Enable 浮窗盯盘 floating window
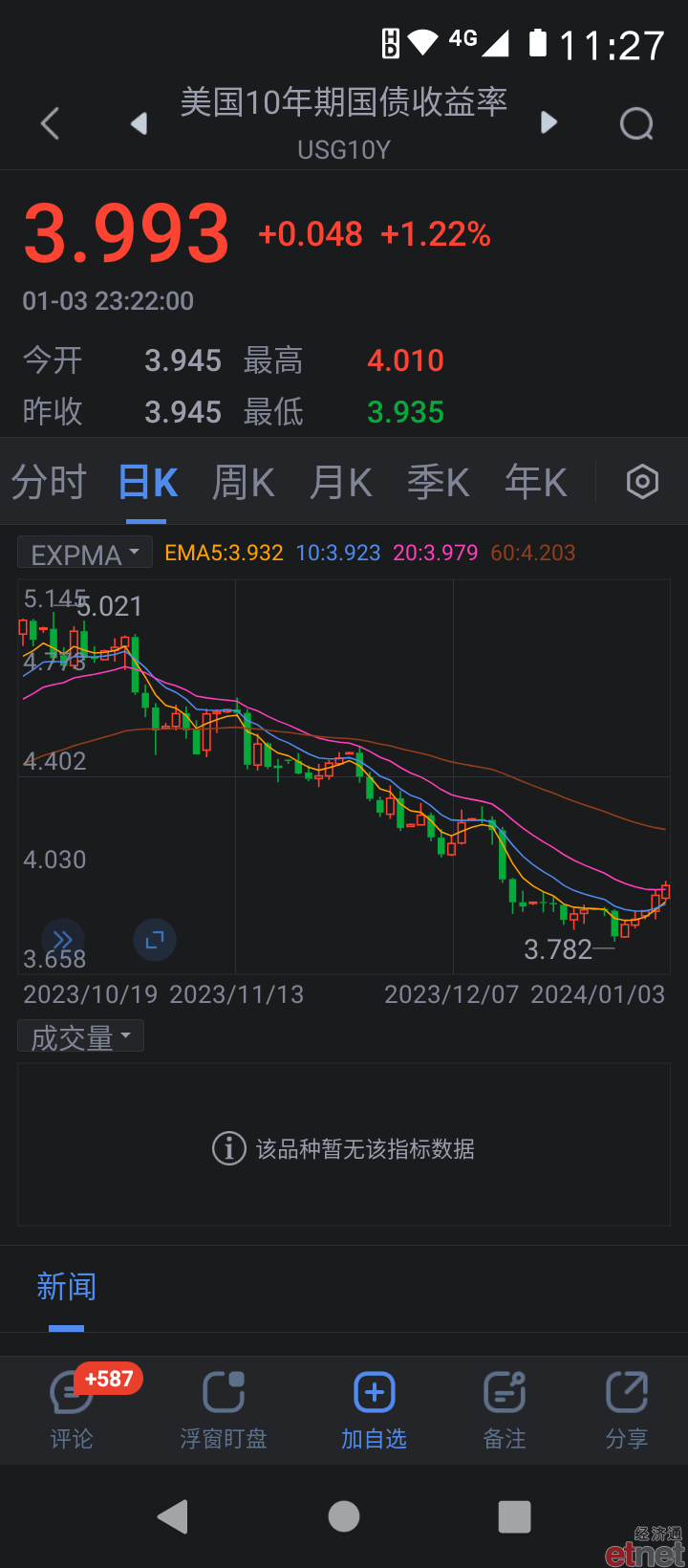688x1568 pixels. (224, 1409)
